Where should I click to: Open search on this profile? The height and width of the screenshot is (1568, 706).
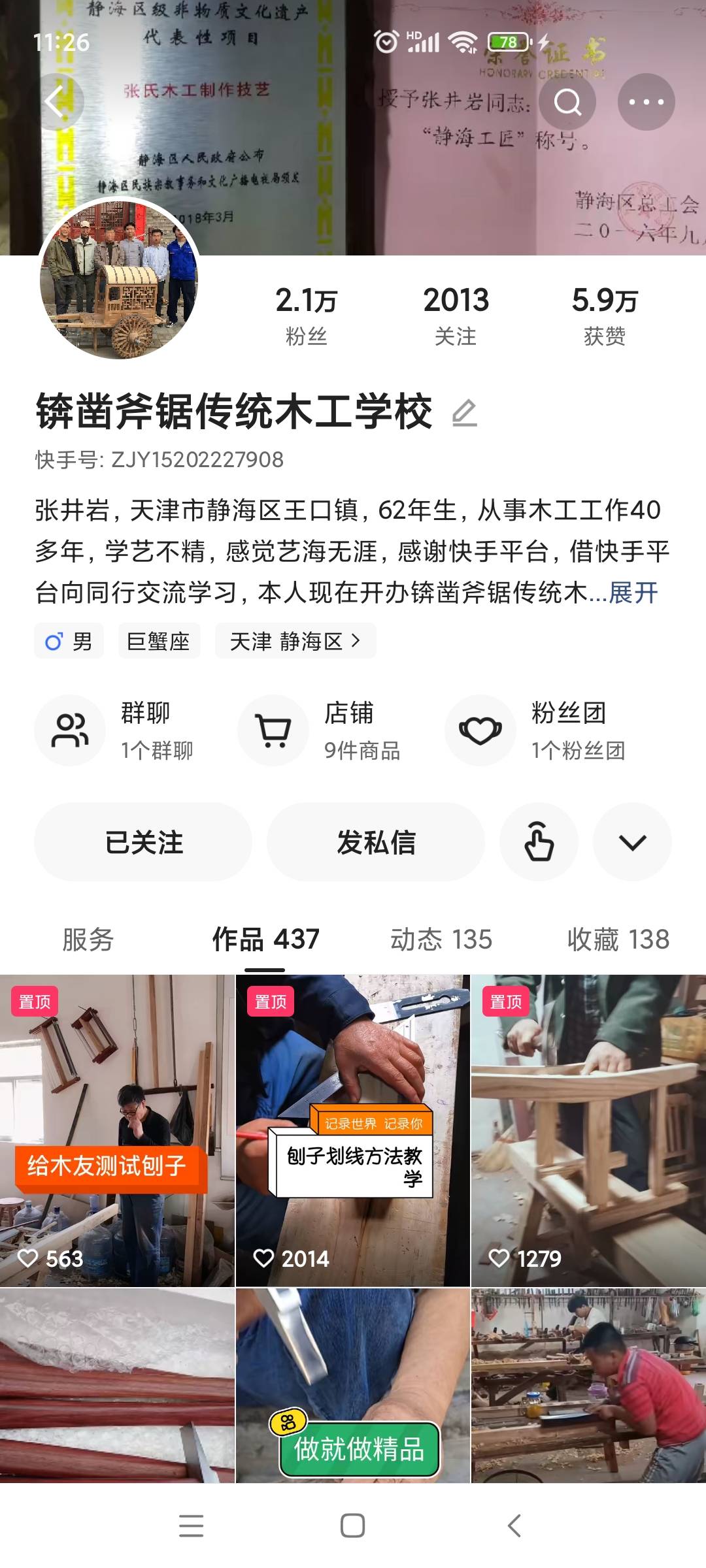[x=567, y=102]
